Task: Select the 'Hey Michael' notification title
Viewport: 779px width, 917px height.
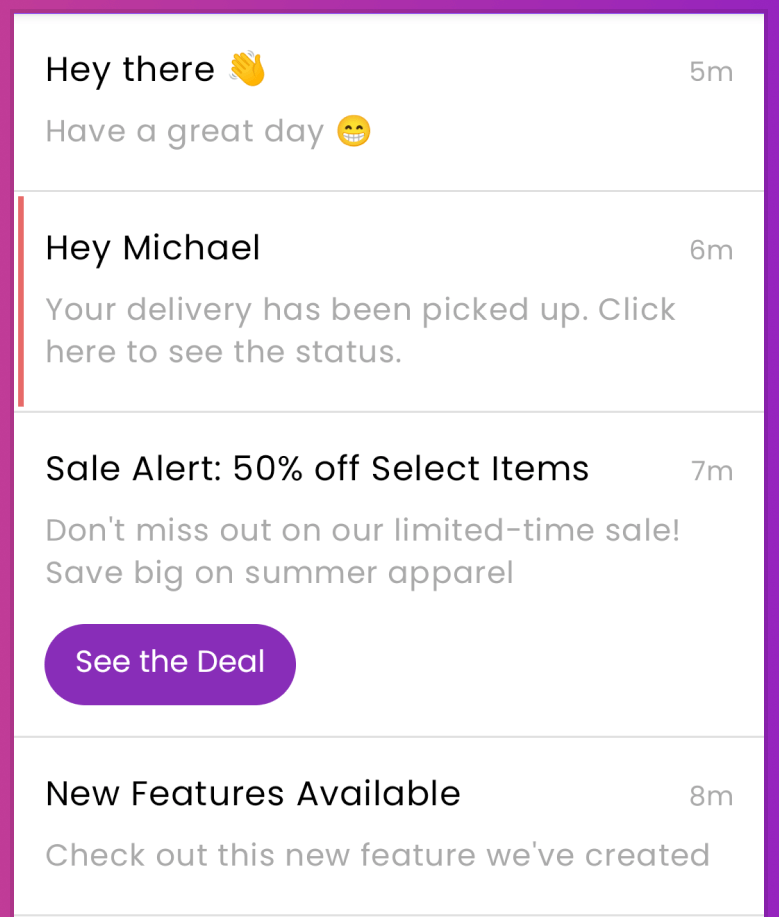Action: click(152, 248)
